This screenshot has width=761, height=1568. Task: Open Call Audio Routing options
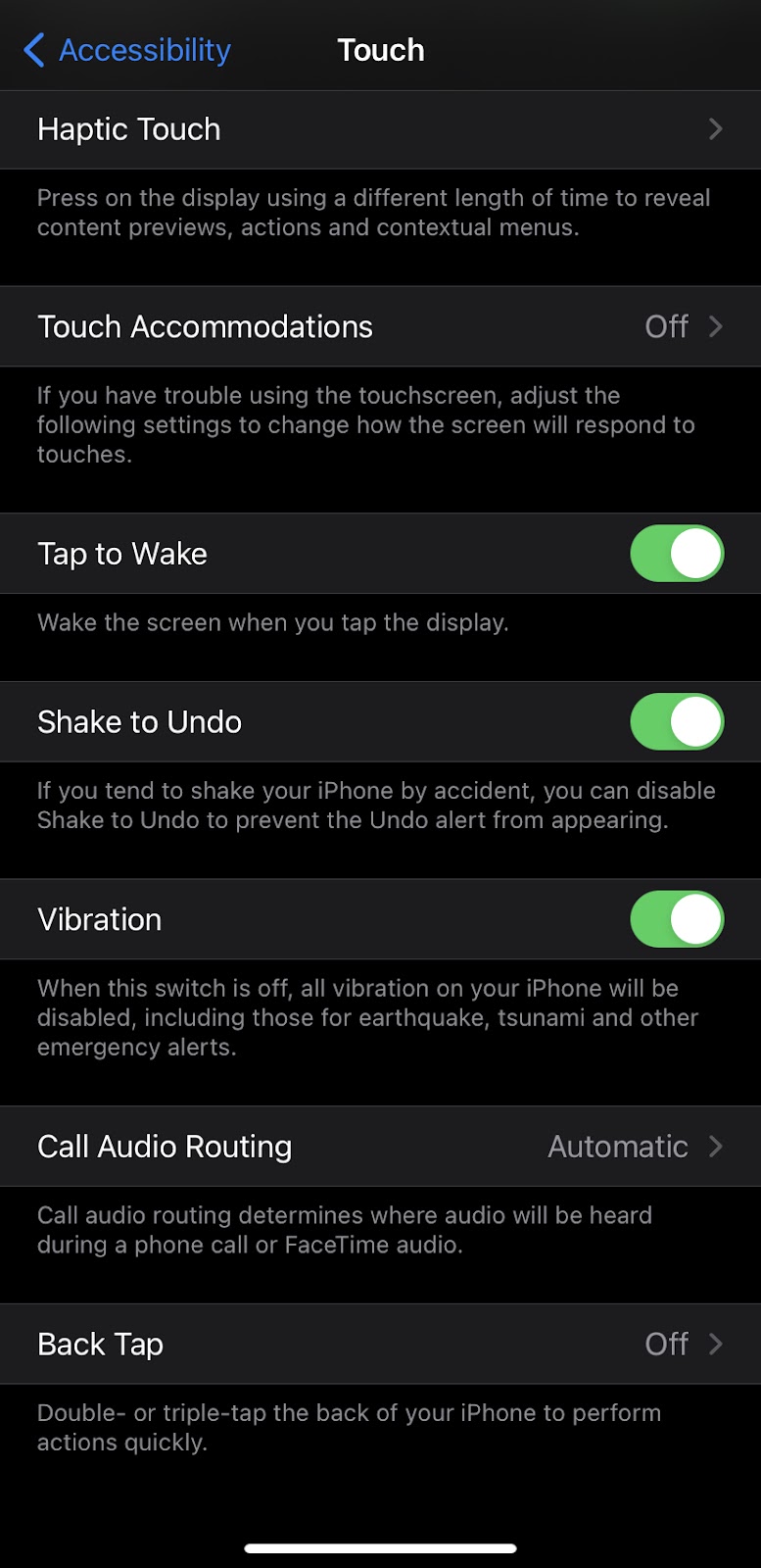tap(380, 1147)
